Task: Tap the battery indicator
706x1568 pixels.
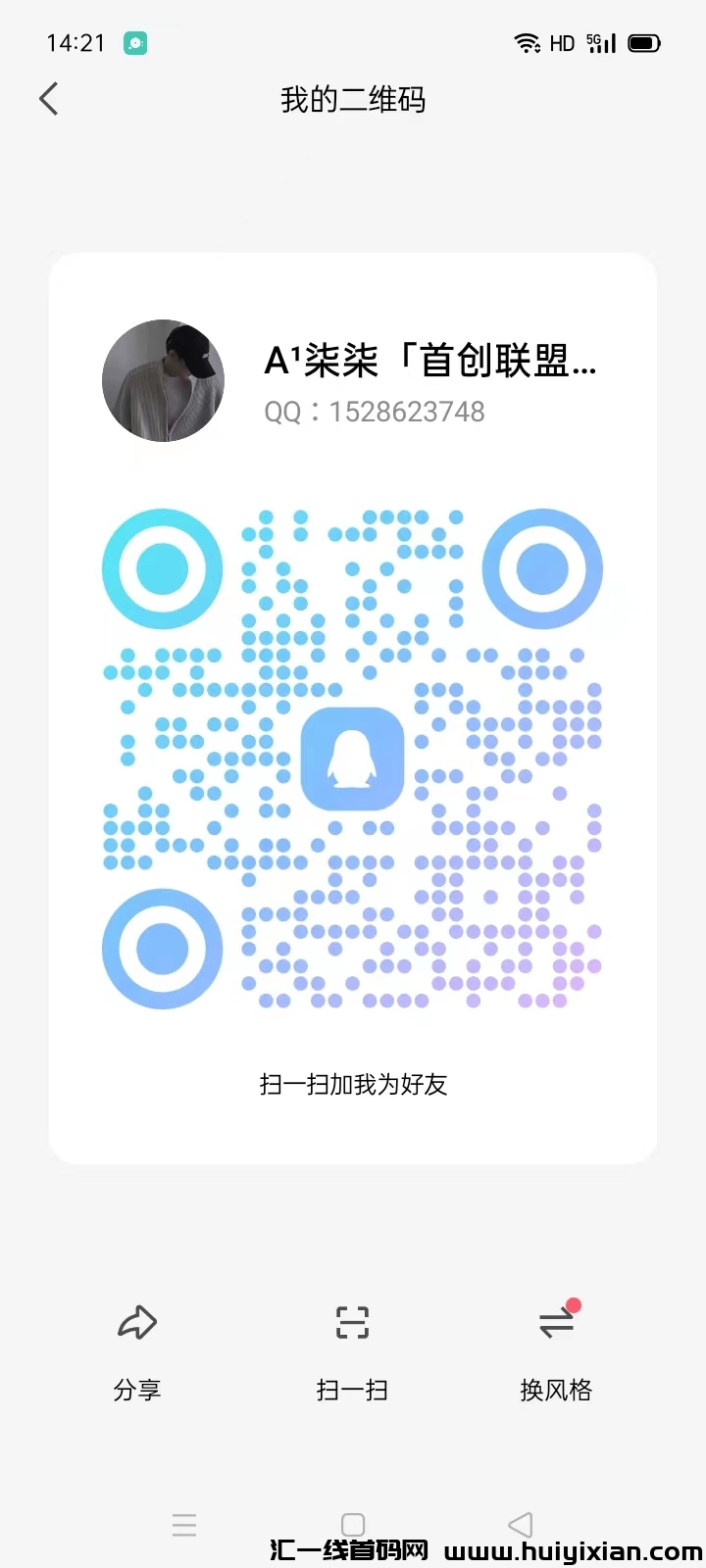Action: coord(644,43)
